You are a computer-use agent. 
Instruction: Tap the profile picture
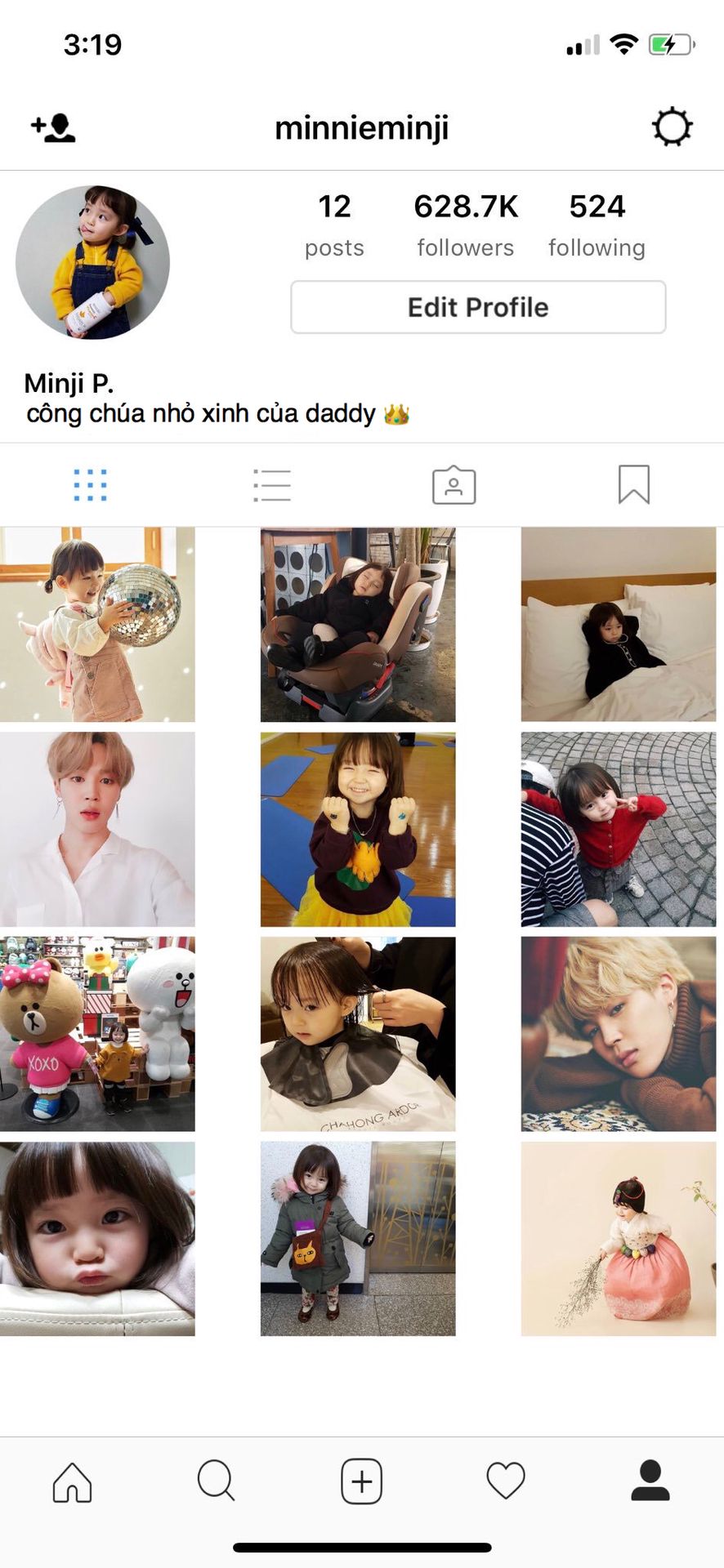tap(93, 262)
